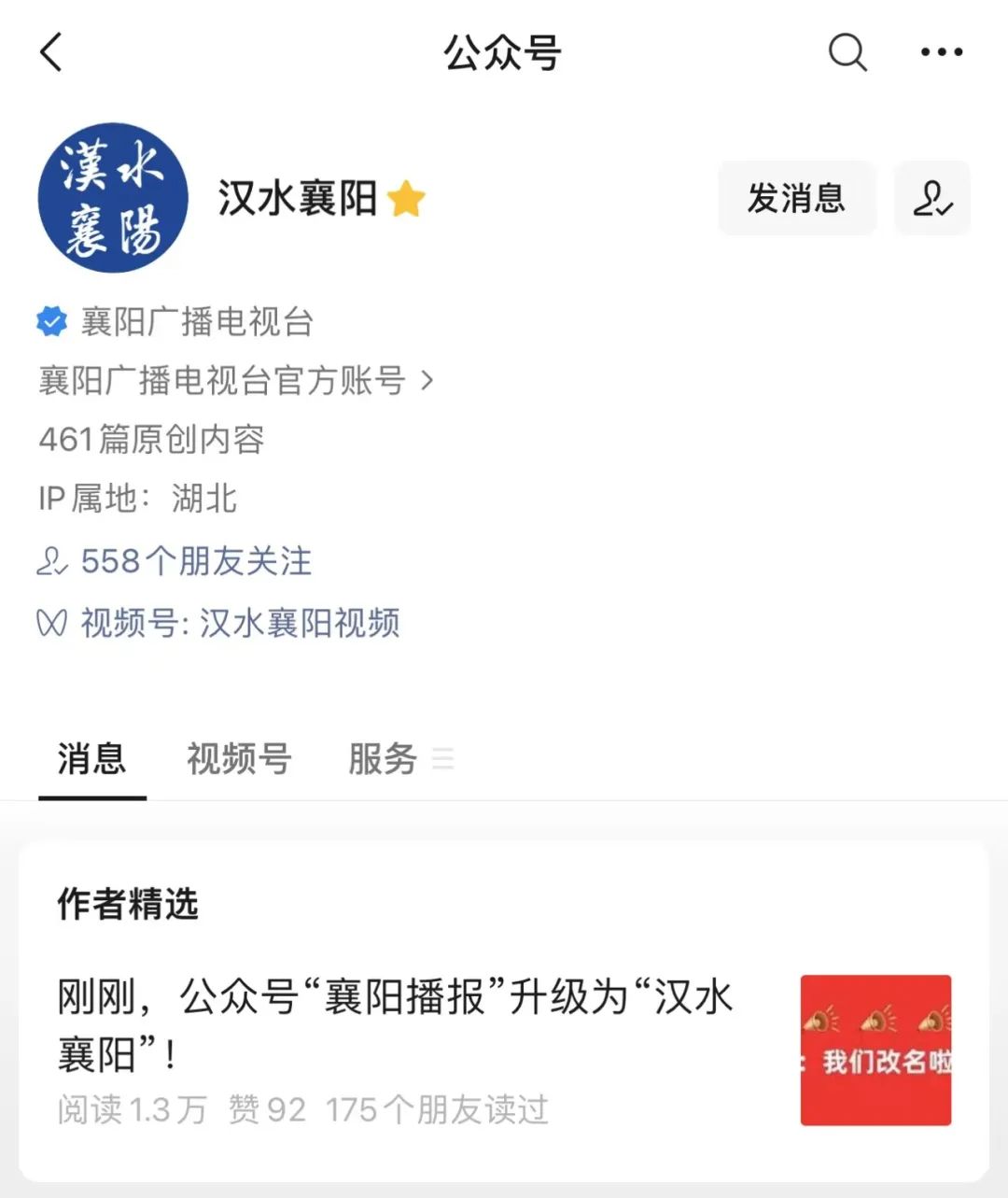Switch to the 消息 tab

point(91,758)
